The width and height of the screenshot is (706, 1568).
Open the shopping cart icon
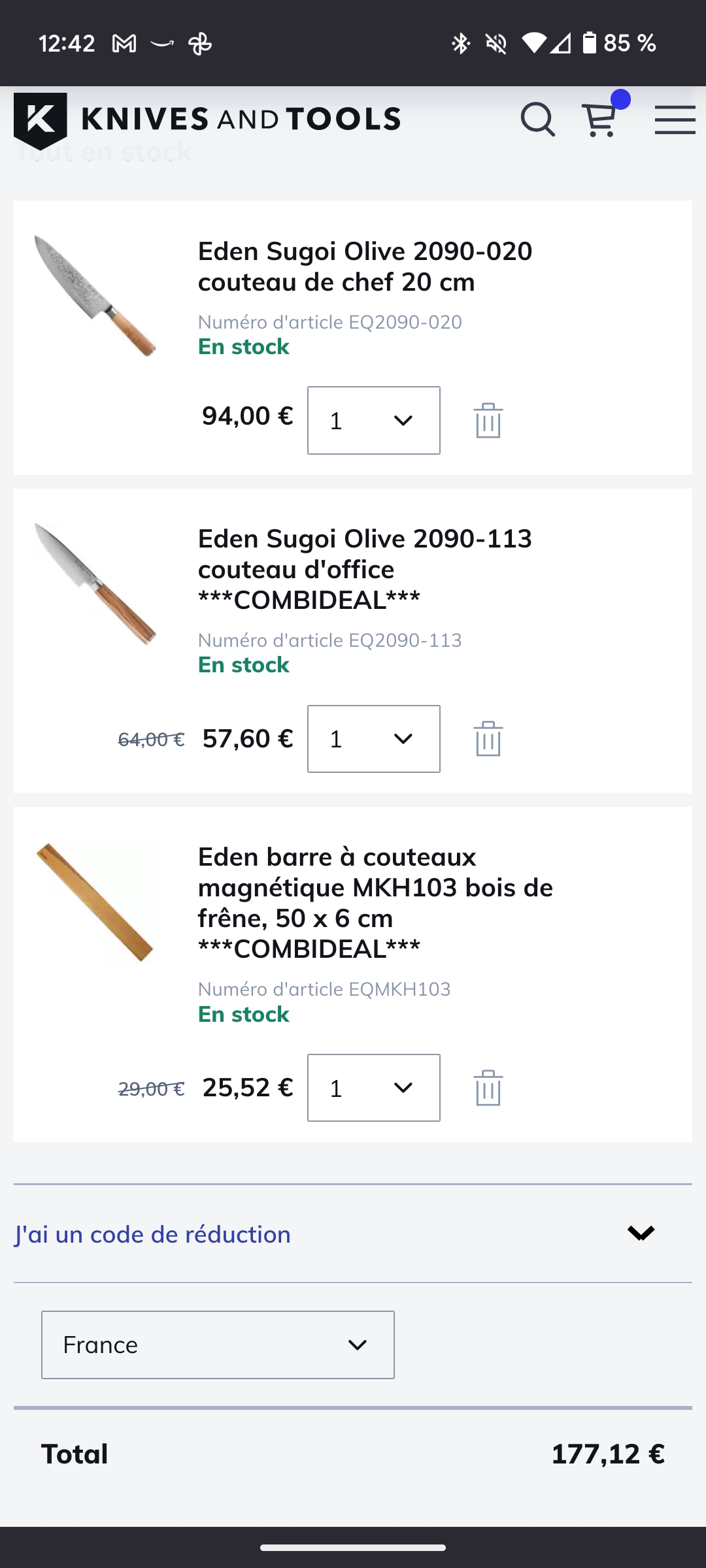600,120
